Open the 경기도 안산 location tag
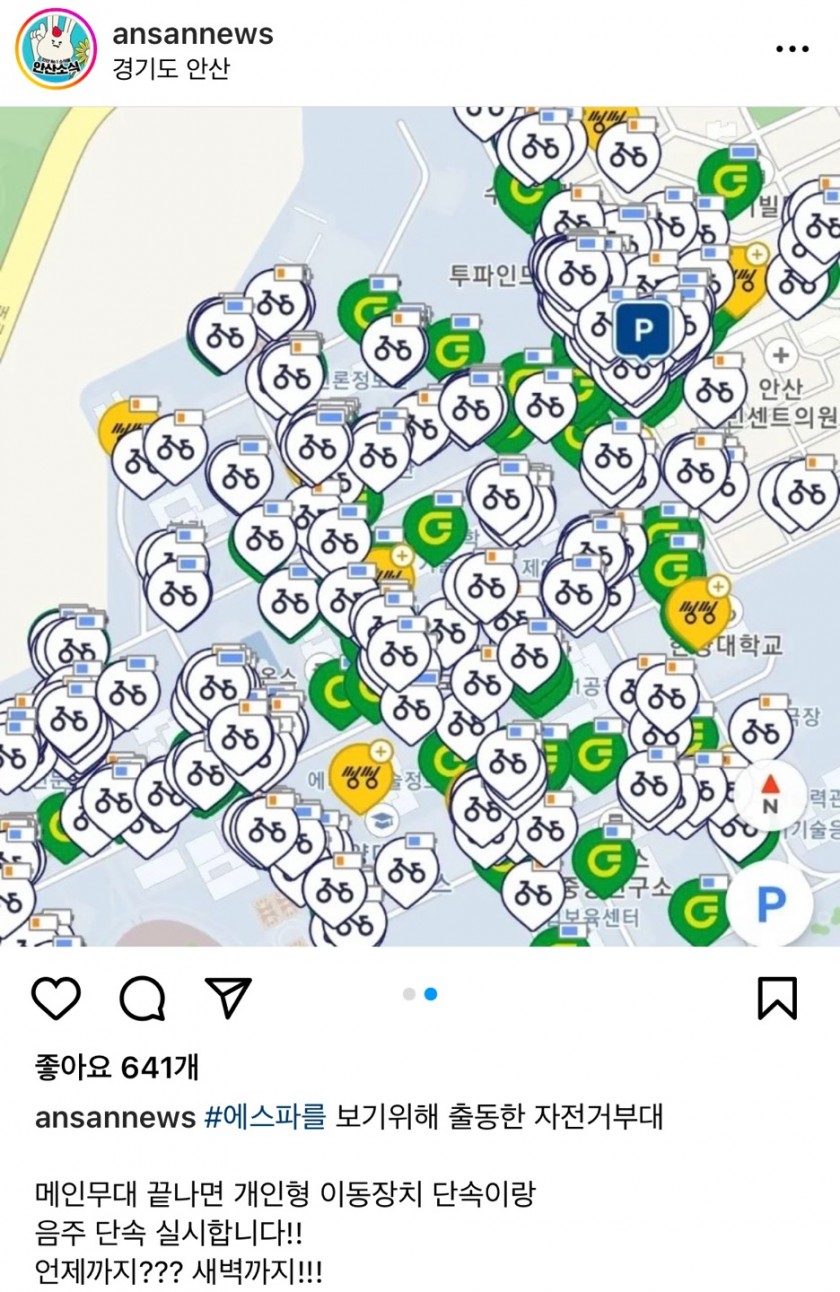 coord(171,71)
